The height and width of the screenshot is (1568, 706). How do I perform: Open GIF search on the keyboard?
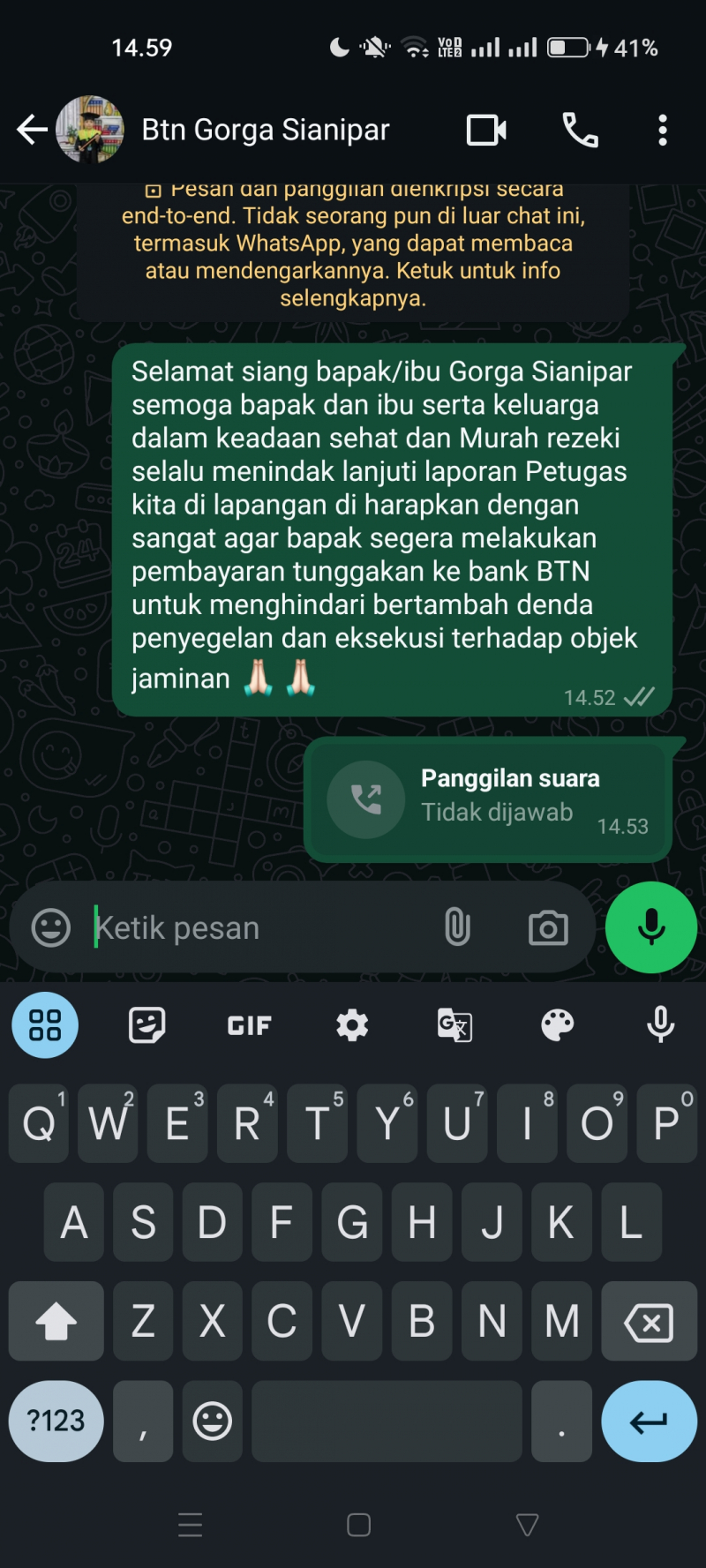[x=249, y=1025]
